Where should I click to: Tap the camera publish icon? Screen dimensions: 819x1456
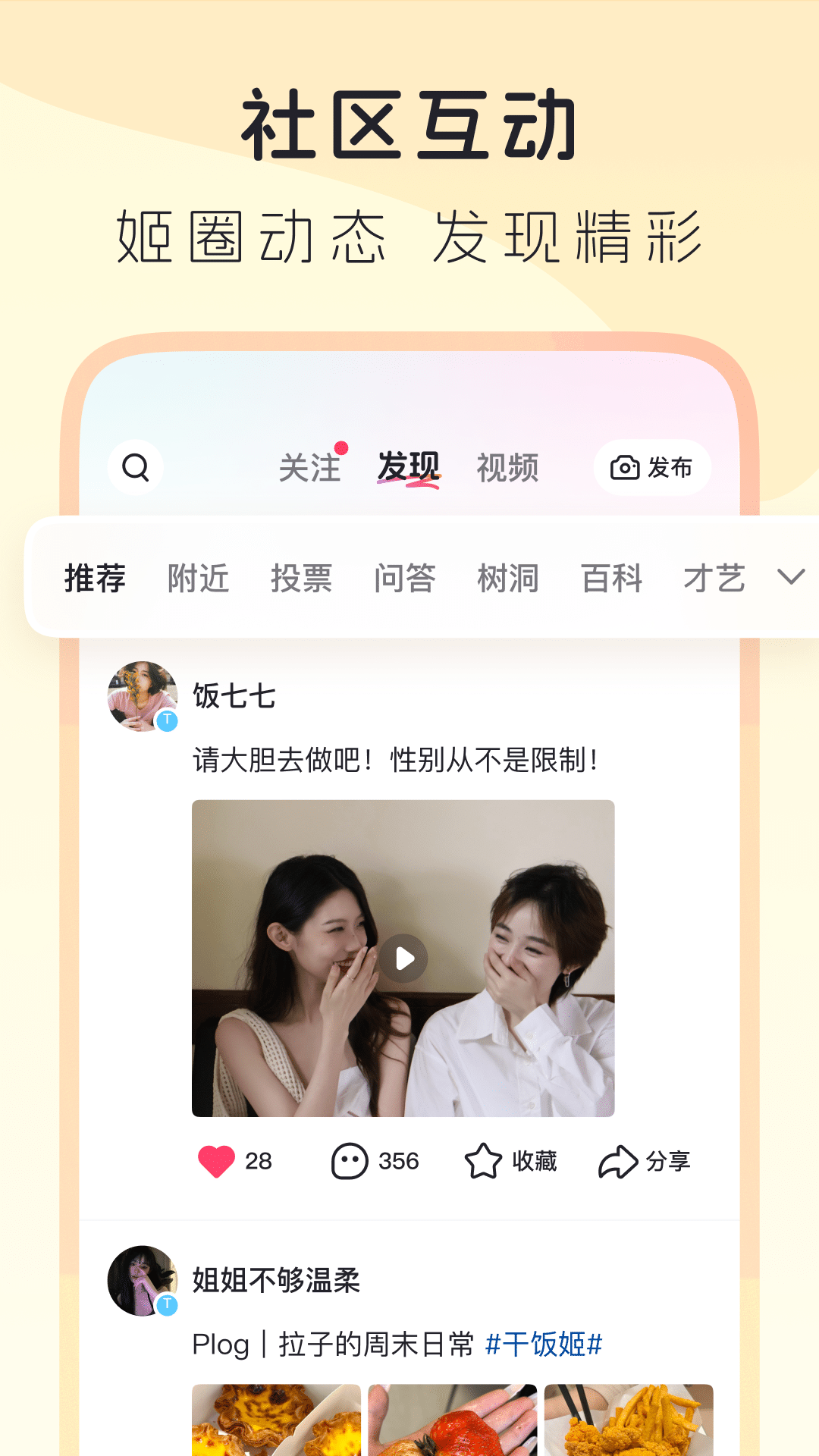click(626, 468)
